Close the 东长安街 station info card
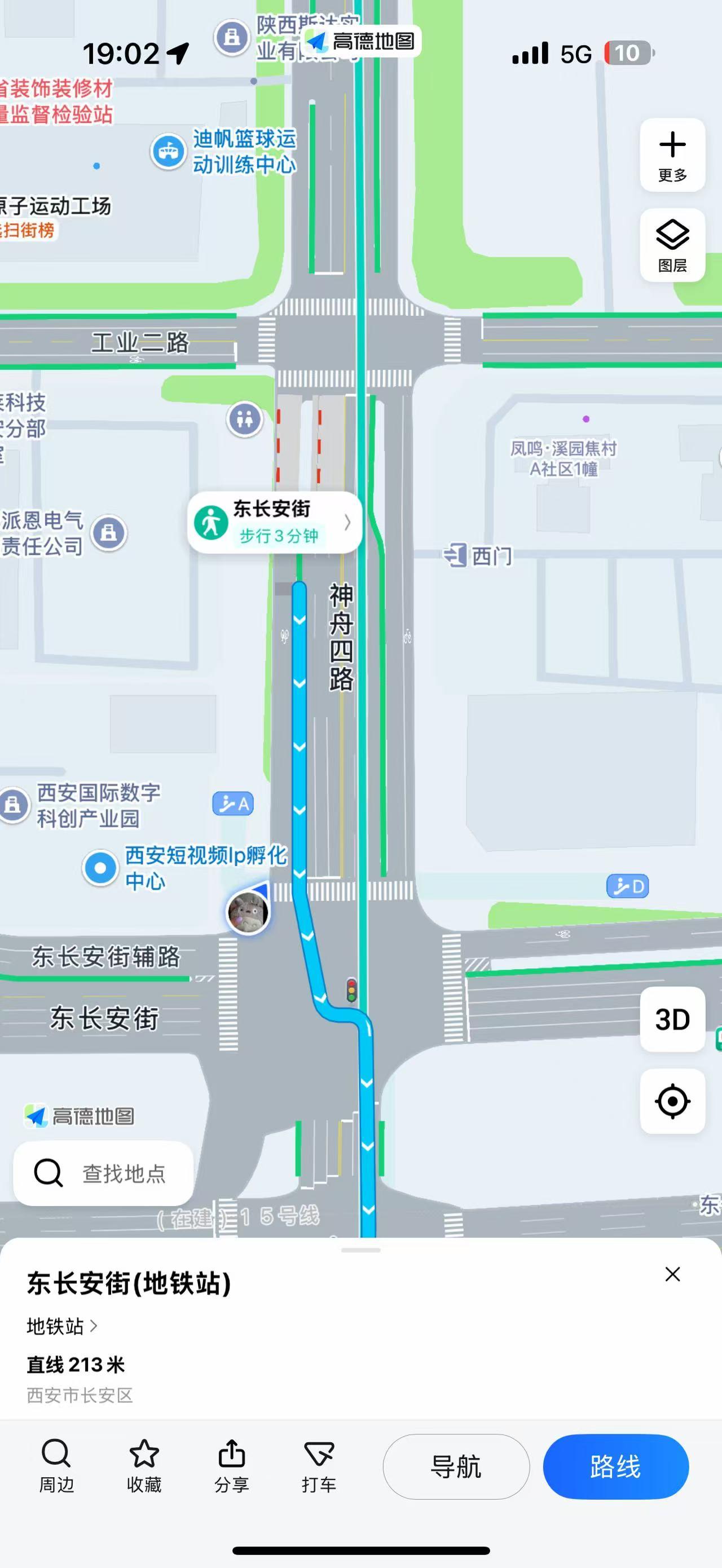Image resolution: width=722 pixels, height=1568 pixels. (672, 1274)
